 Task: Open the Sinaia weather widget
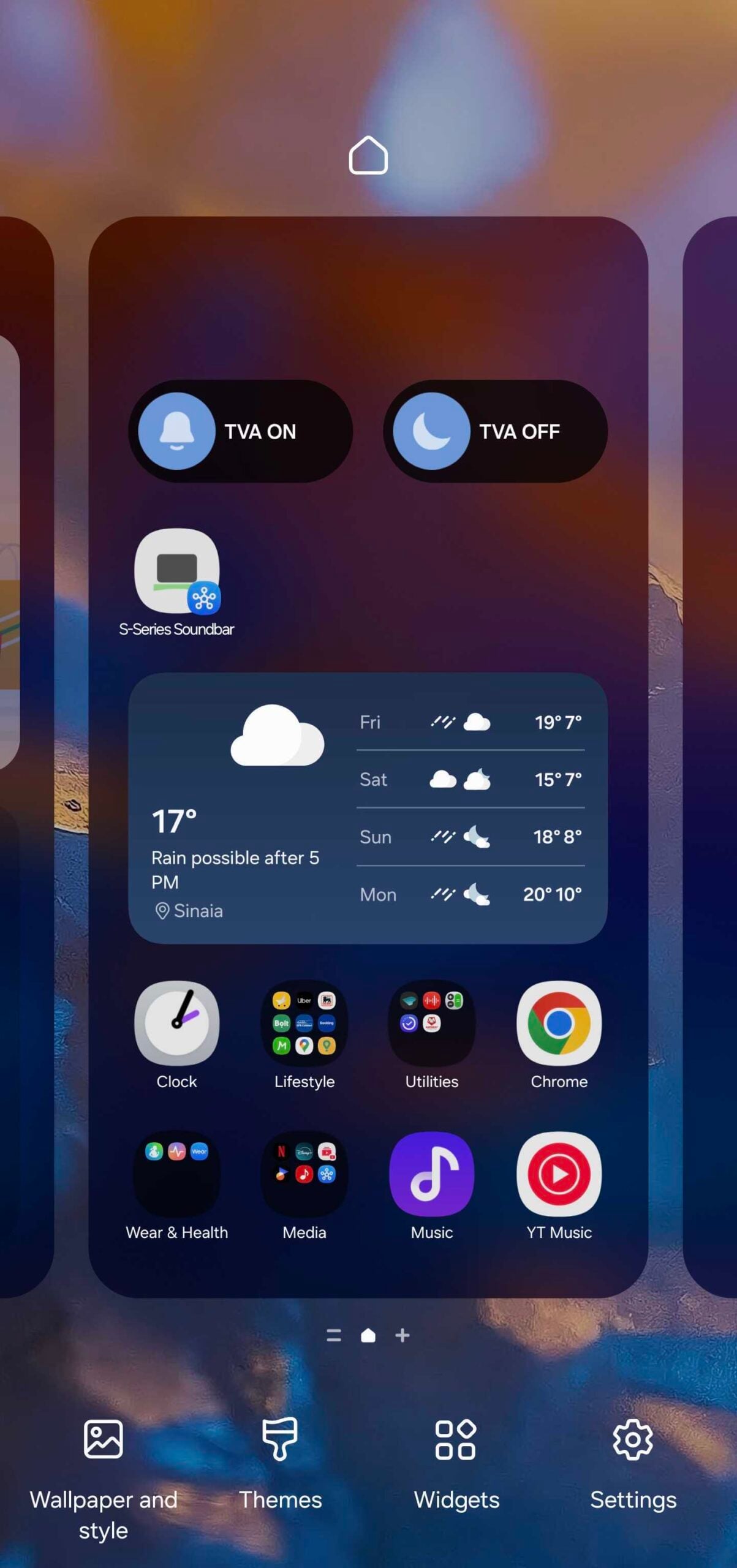pos(368,808)
